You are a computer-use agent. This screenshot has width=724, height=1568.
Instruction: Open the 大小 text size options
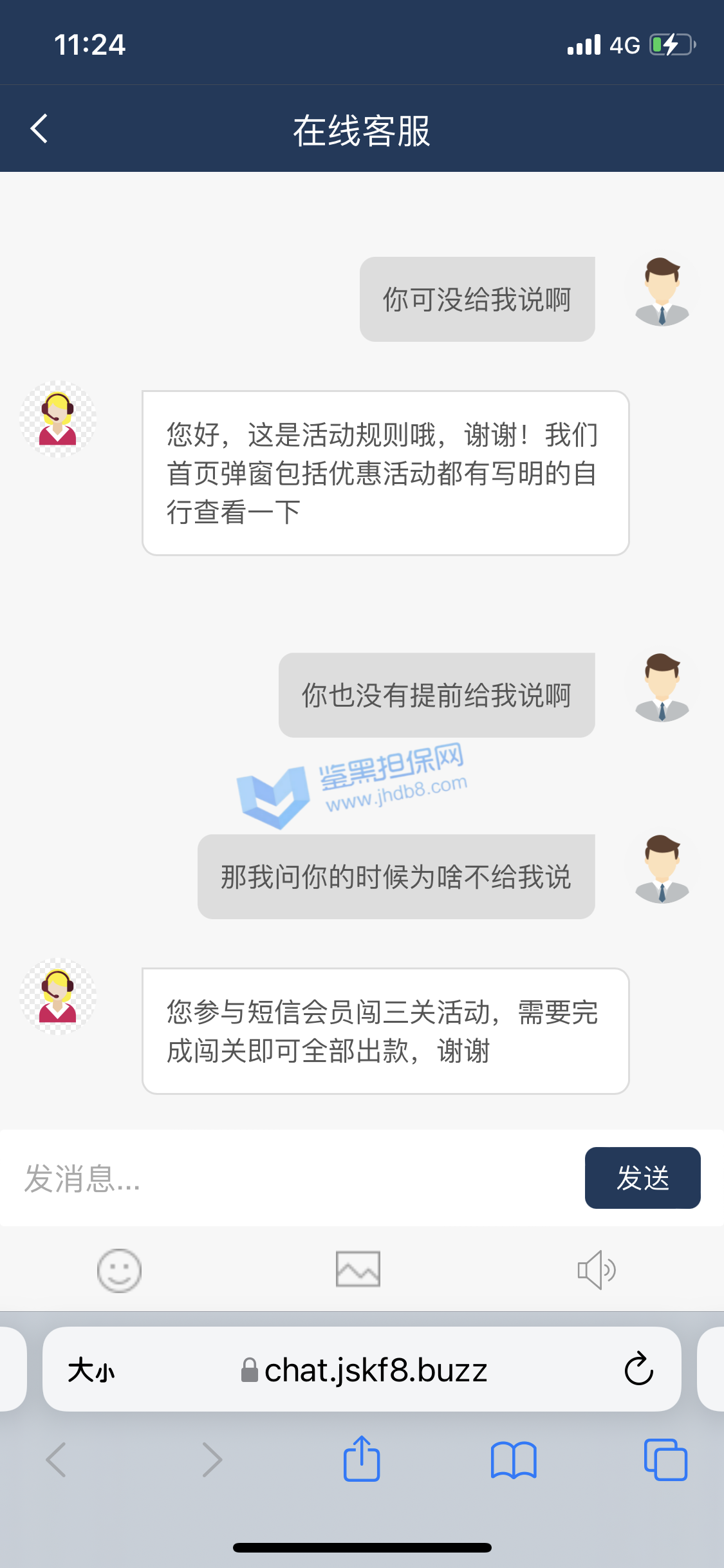[x=91, y=1370]
